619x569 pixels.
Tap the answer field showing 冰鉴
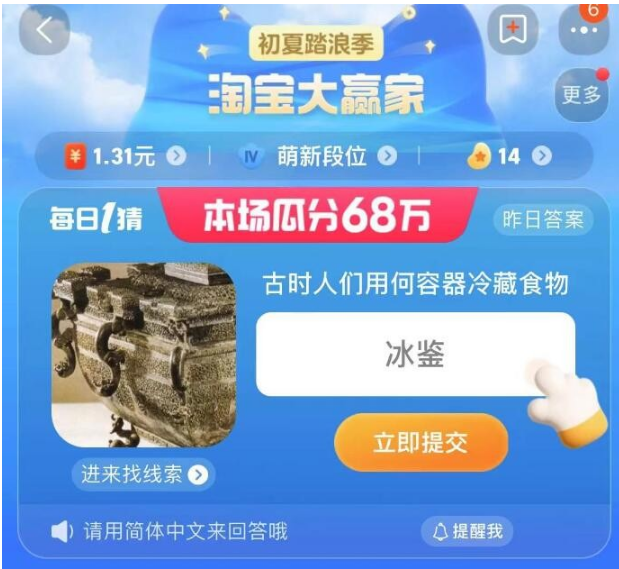[x=415, y=354]
